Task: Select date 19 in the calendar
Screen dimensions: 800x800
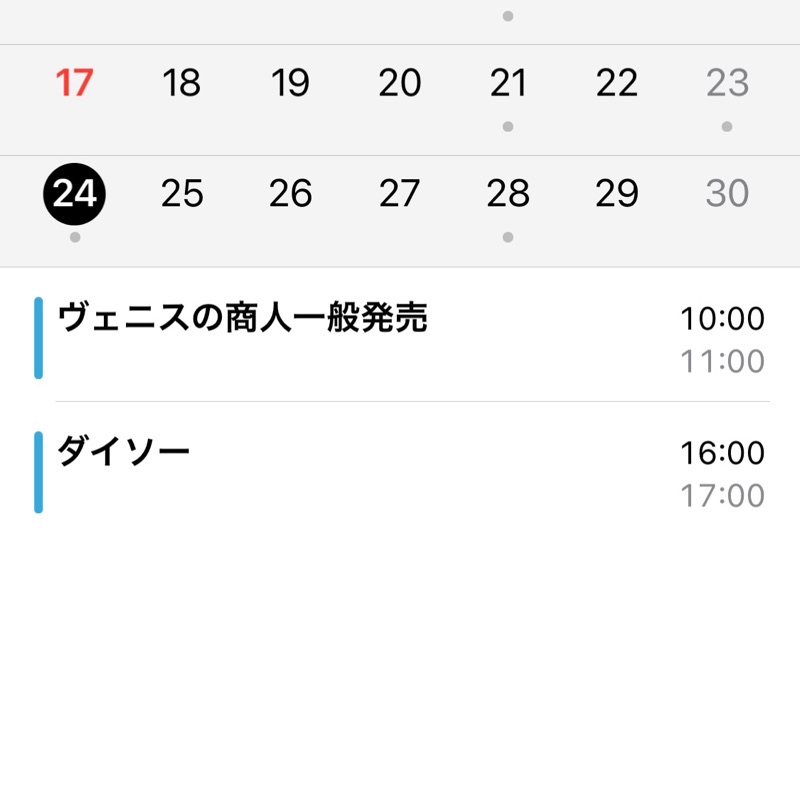Action: click(290, 84)
